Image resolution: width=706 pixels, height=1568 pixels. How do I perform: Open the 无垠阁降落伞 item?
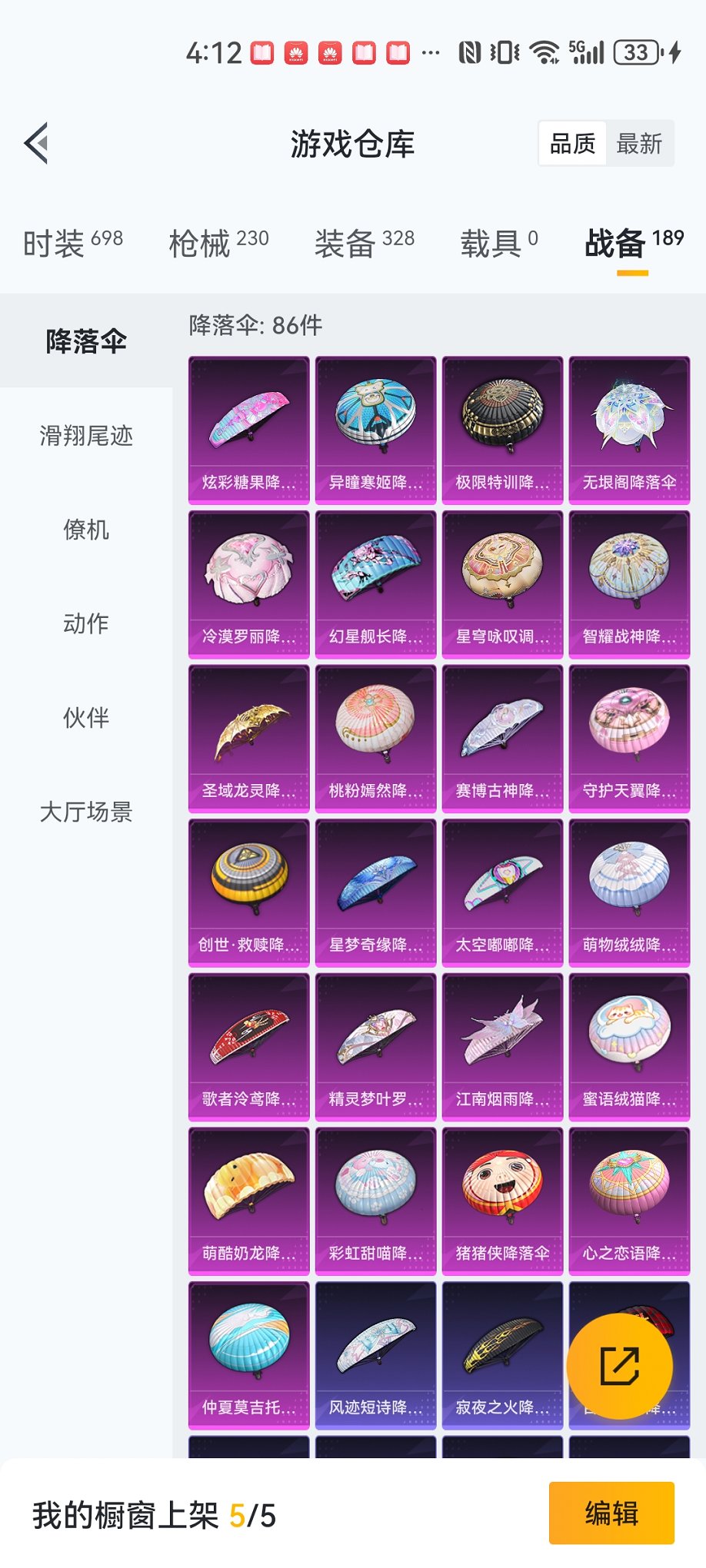(629, 430)
